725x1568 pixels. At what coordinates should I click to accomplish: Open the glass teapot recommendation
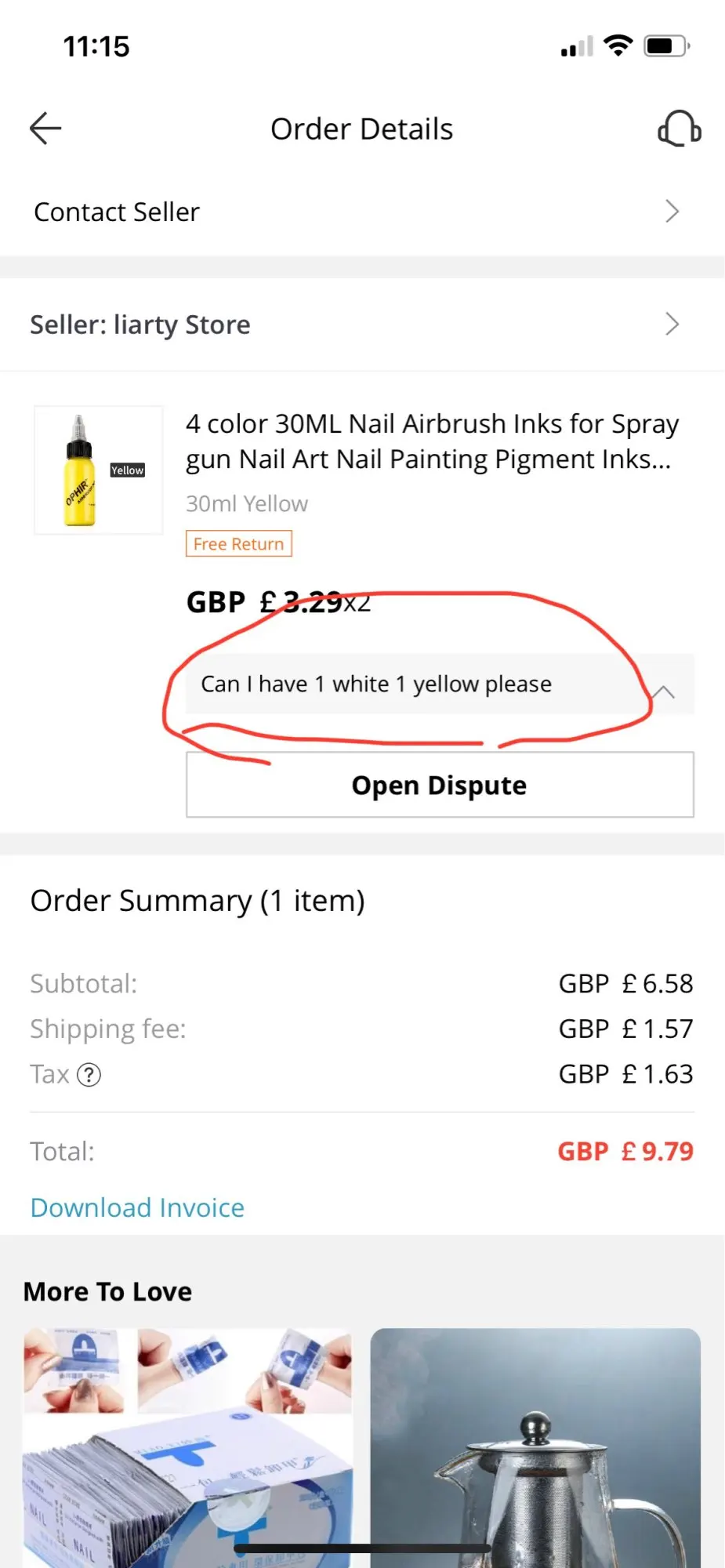(535, 1447)
